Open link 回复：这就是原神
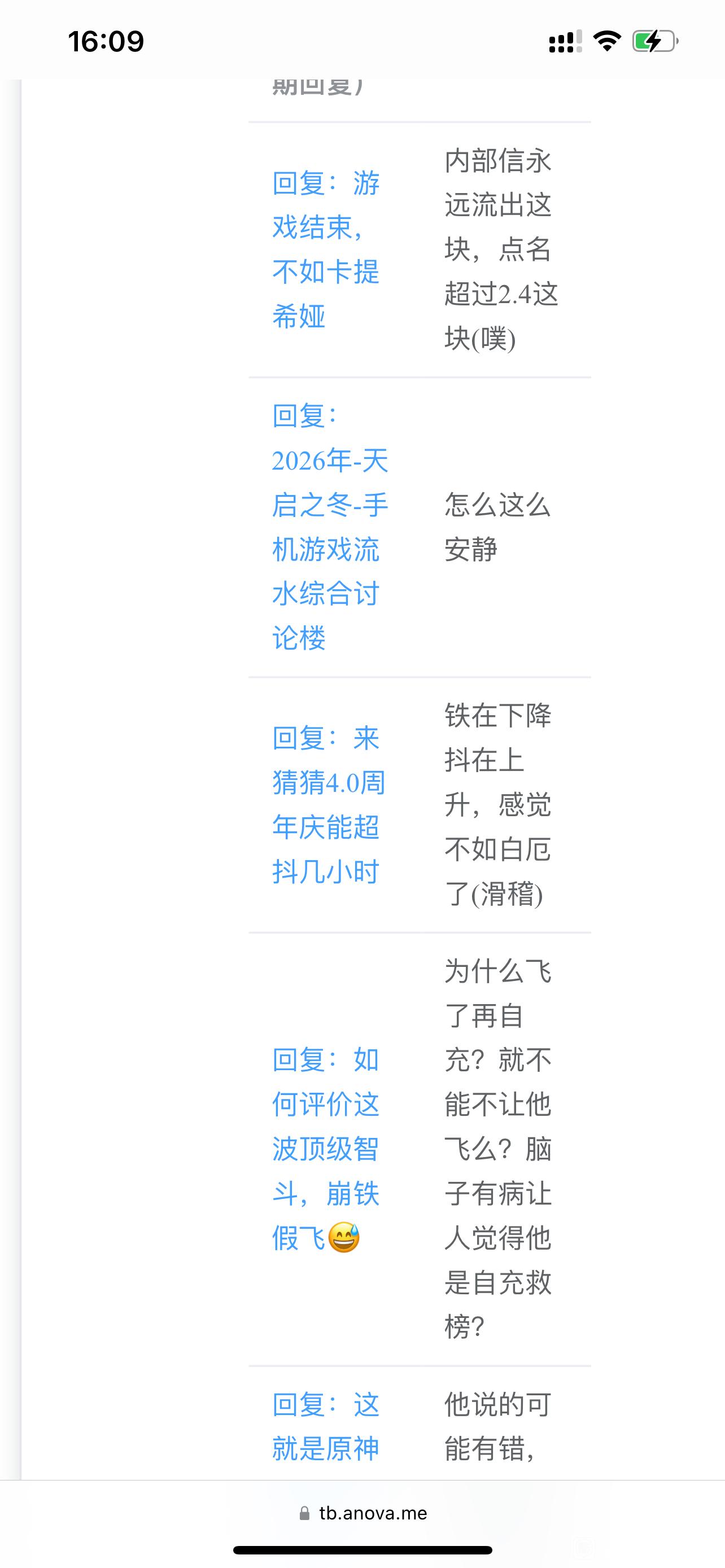Screen dimensions: 725x1568 (x=326, y=1426)
